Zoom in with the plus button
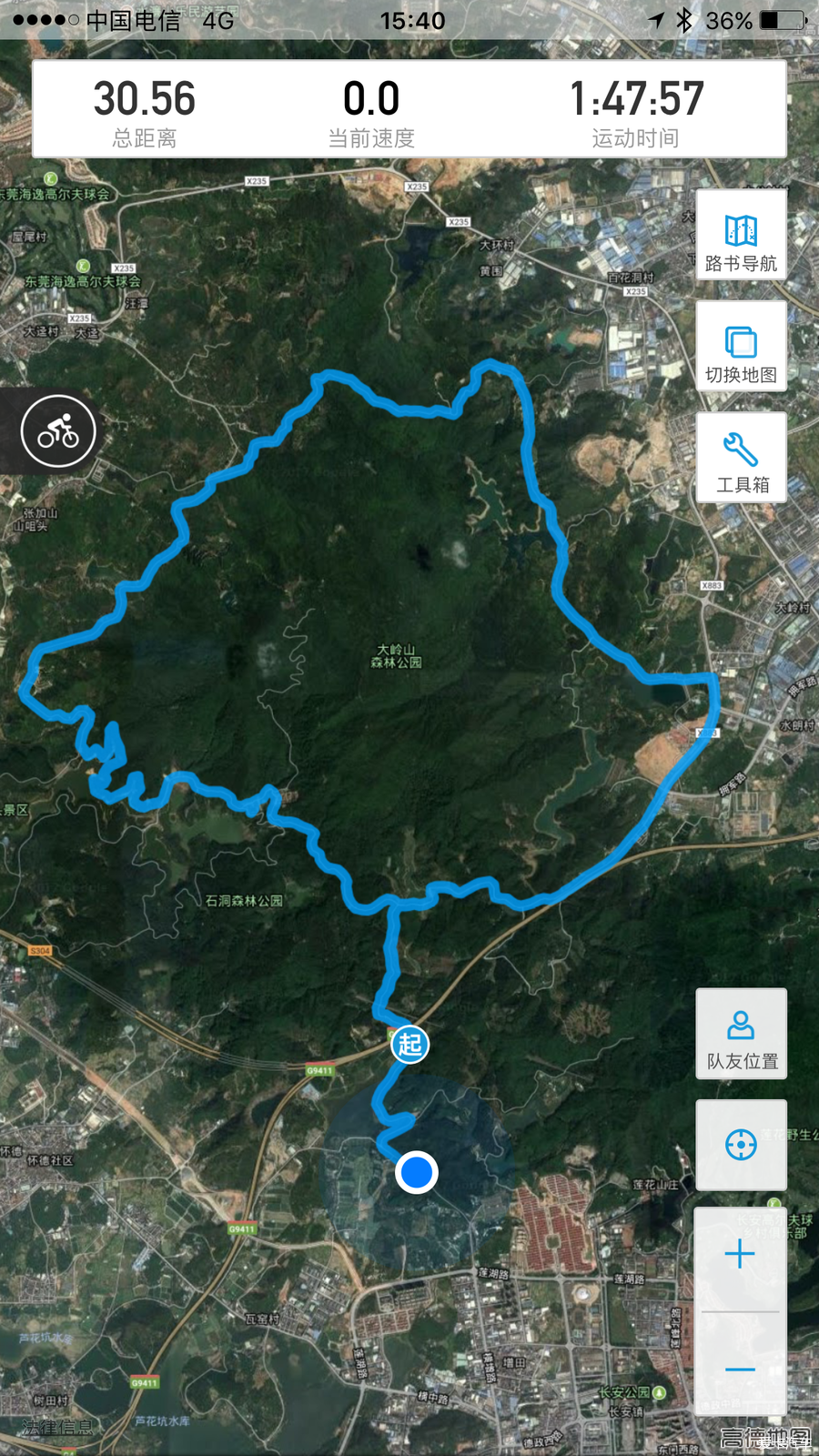 (740, 1256)
